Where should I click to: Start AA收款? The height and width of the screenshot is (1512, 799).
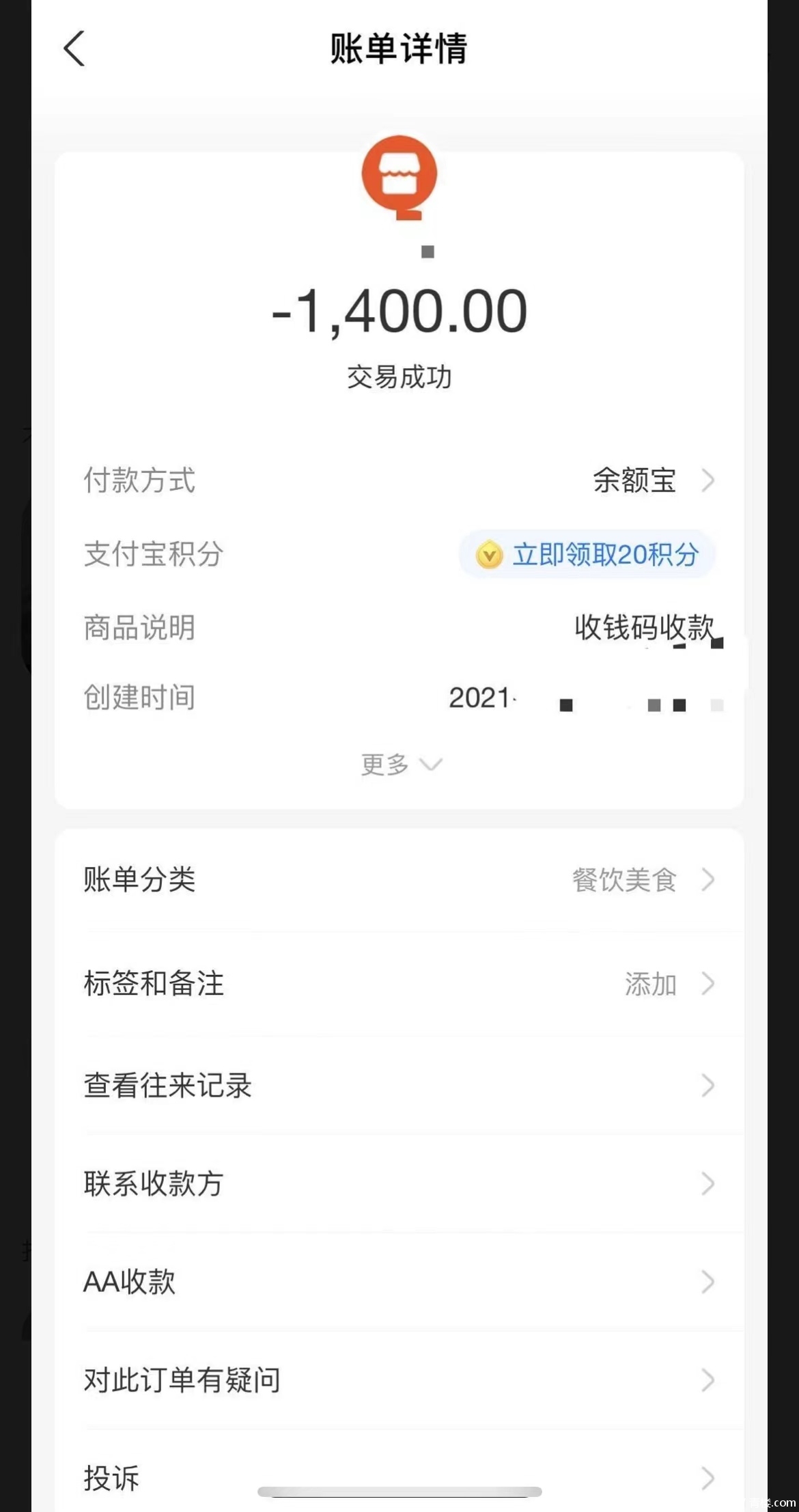(x=399, y=1282)
